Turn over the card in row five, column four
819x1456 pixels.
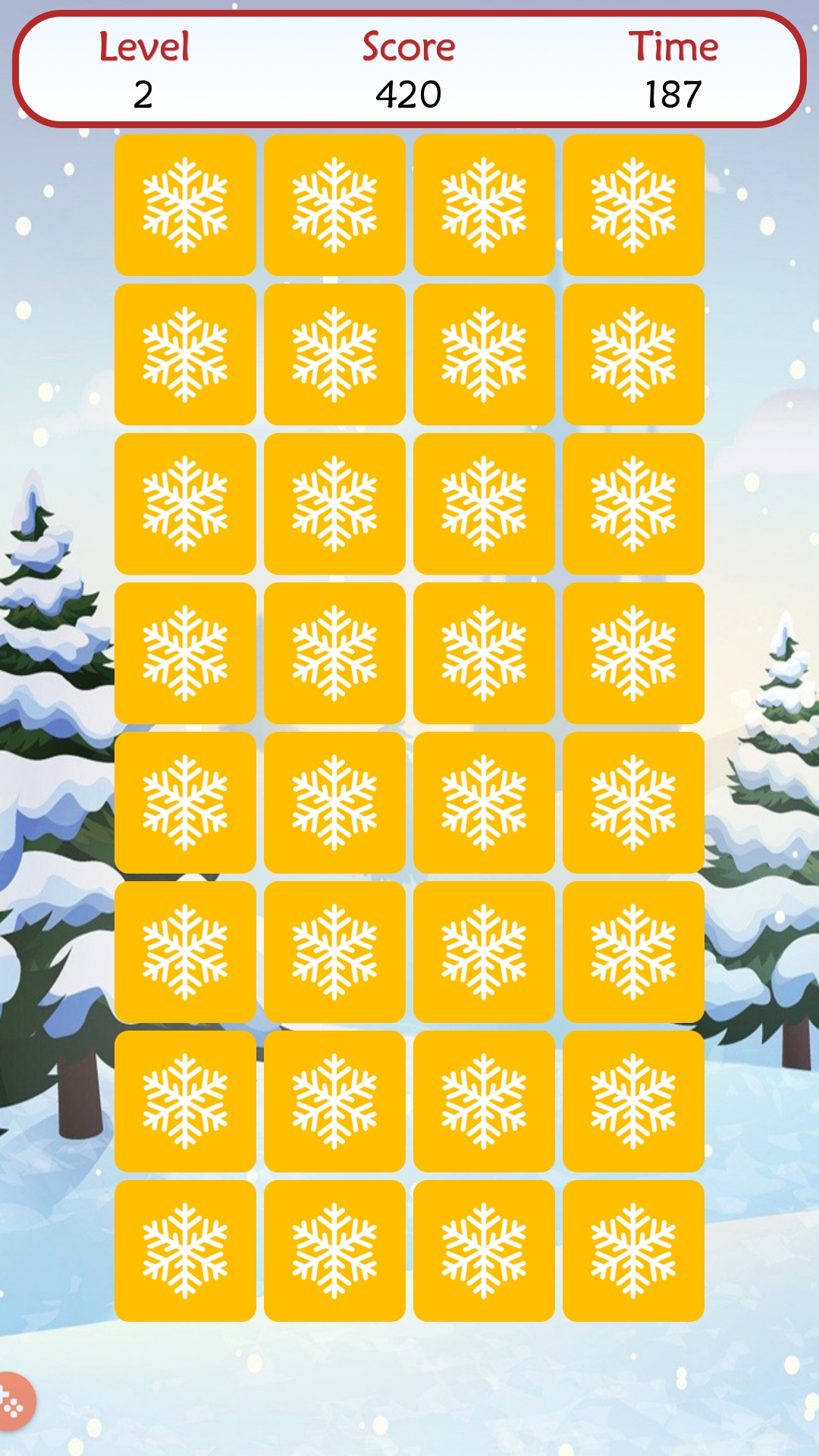click(x=633, y=802)
